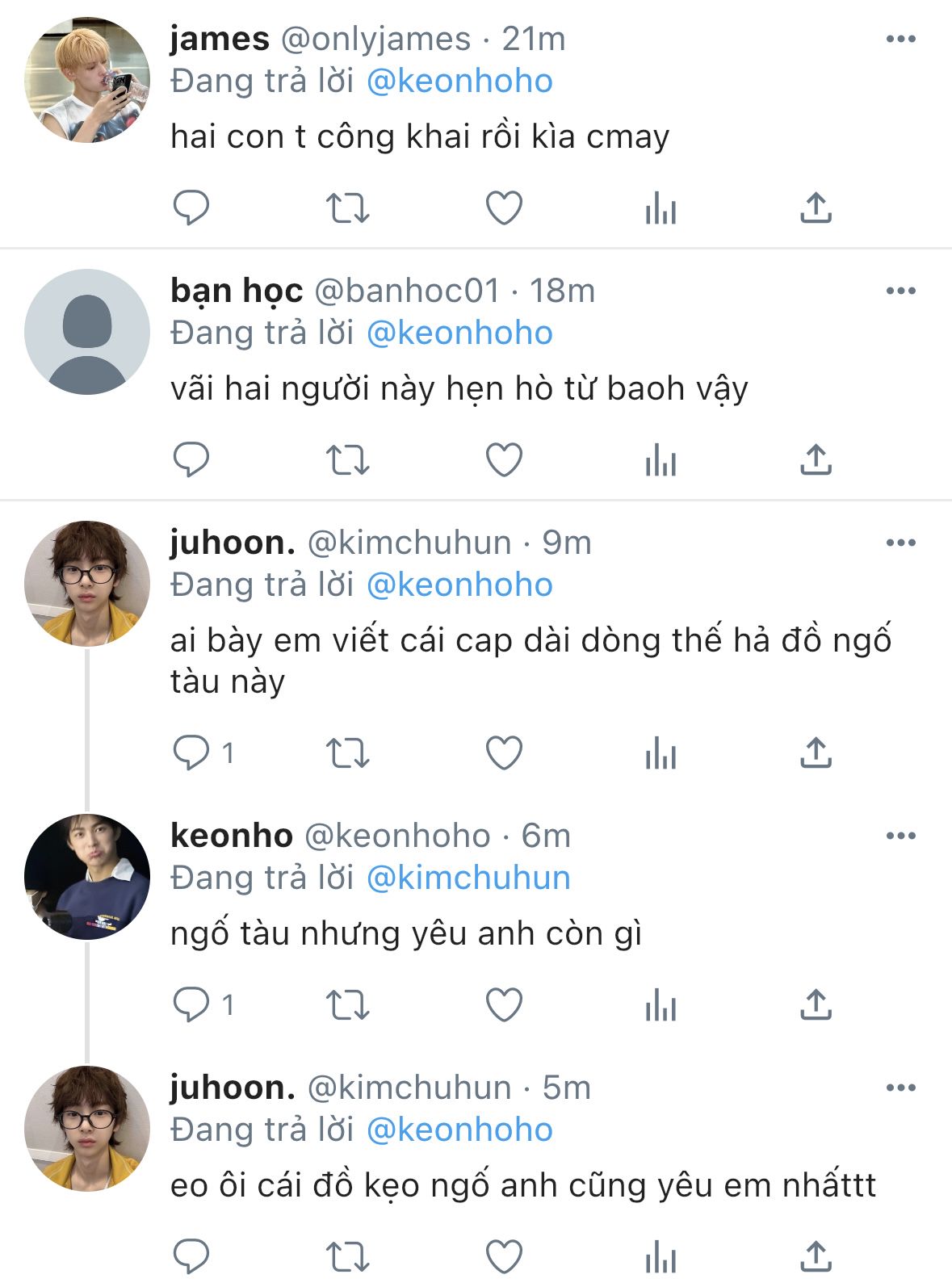Open keonho's profile picture

click(87, 877)
